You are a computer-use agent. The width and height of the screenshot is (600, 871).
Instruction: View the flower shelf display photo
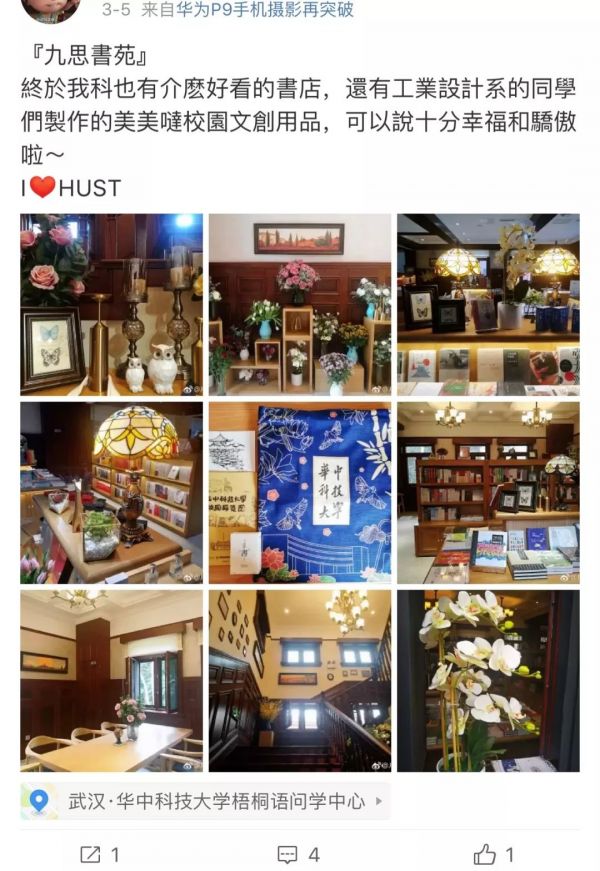(299, 304)
